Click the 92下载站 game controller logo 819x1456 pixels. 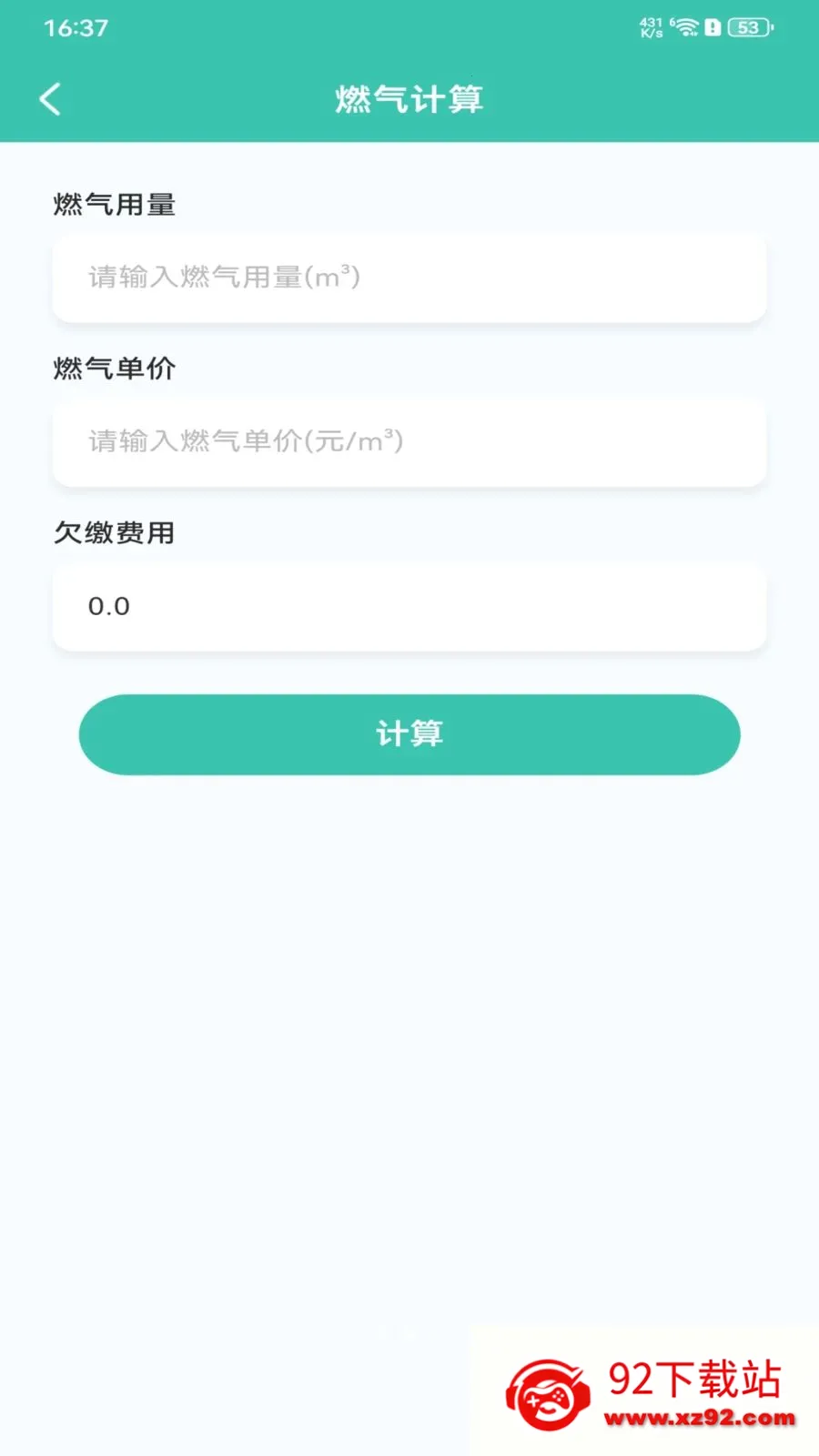tap(547, 1397)
